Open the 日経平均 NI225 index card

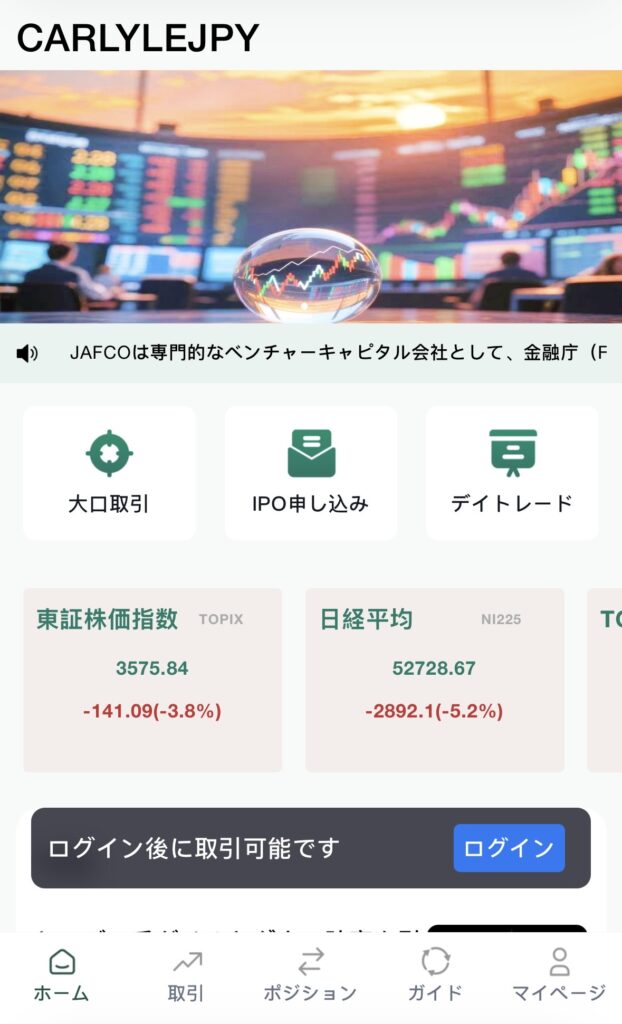pyautogui.click(x=434, y=680)
